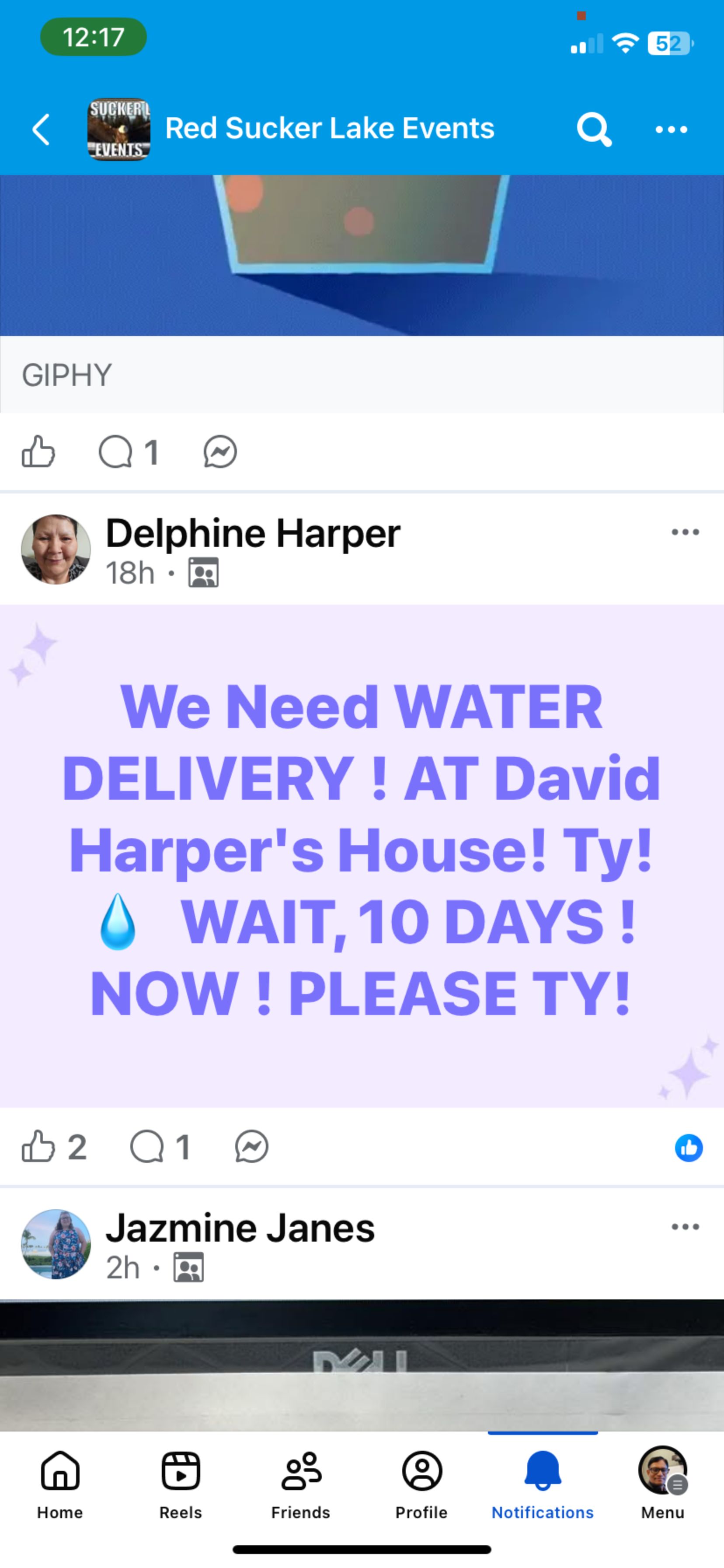Image resolution: width=724 pixels, height=1568 pixels.
Task: Switch to the Friends tab
Action: coord(301,1484)
